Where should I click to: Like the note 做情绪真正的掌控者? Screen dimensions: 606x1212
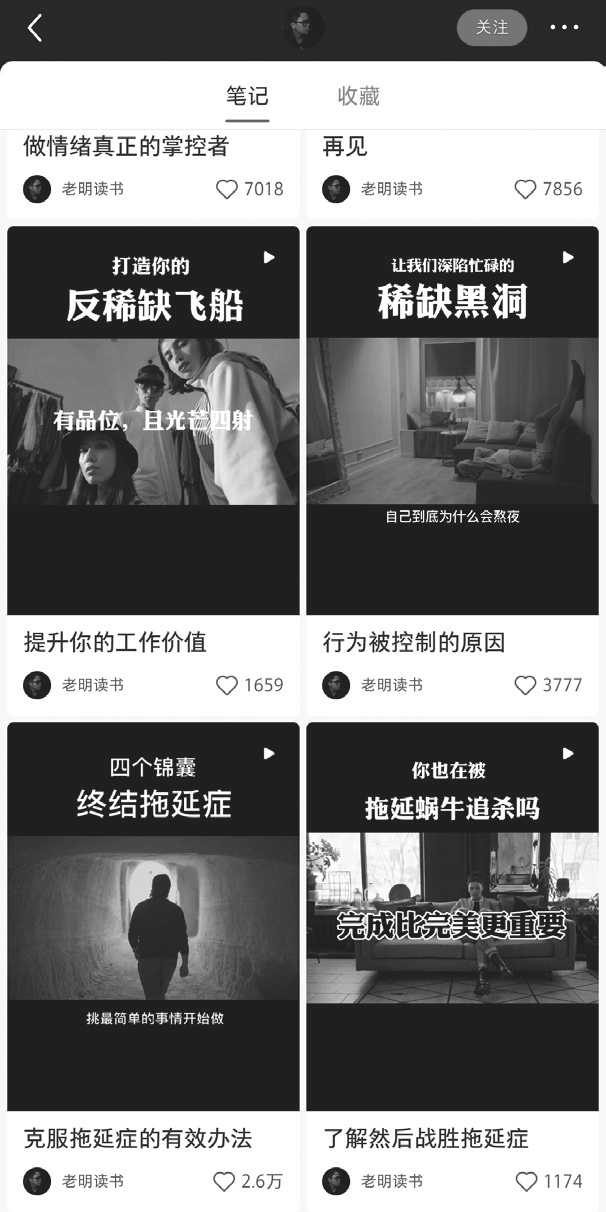227,189
